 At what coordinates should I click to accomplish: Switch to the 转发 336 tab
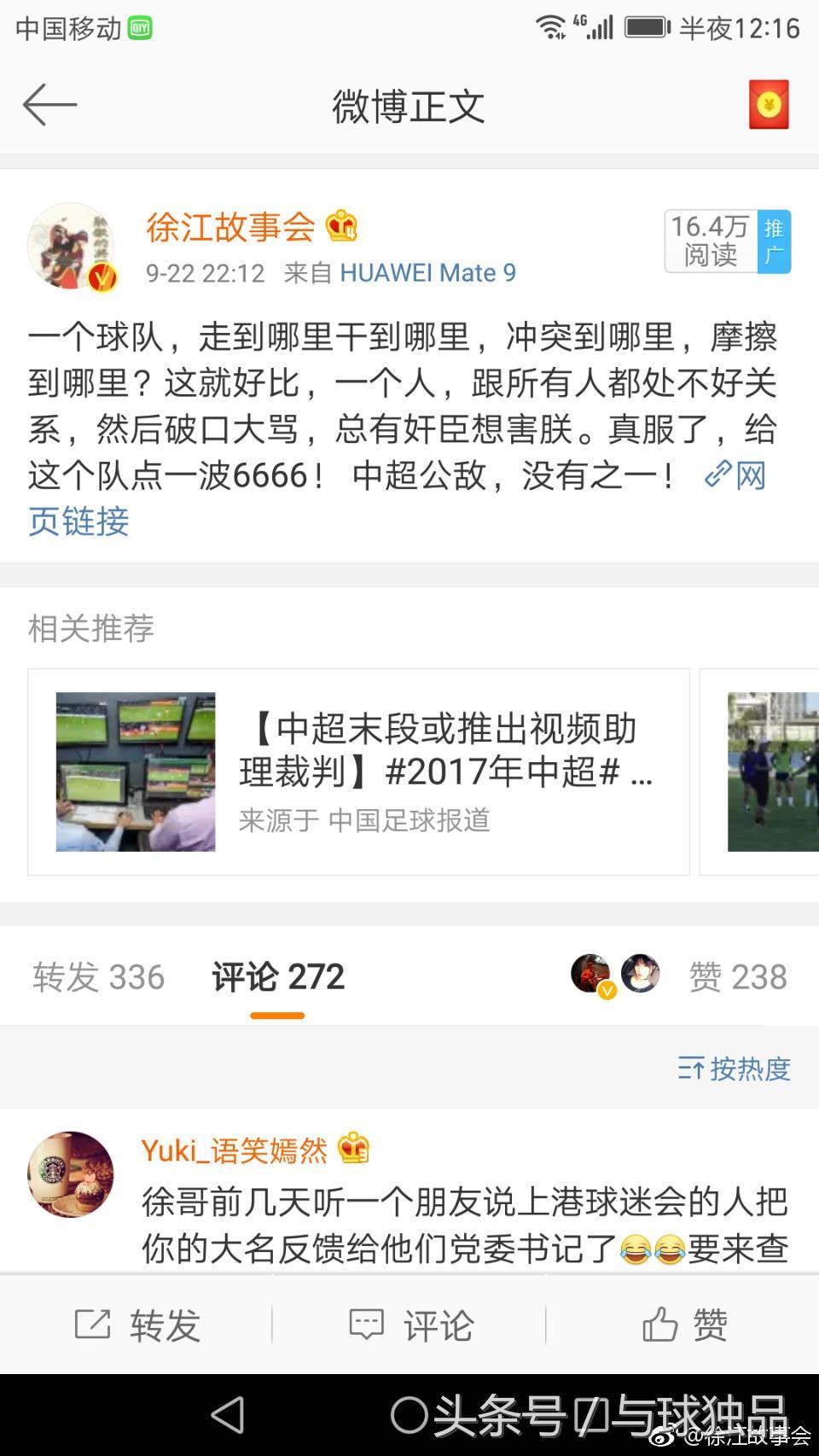coord(98,977)
